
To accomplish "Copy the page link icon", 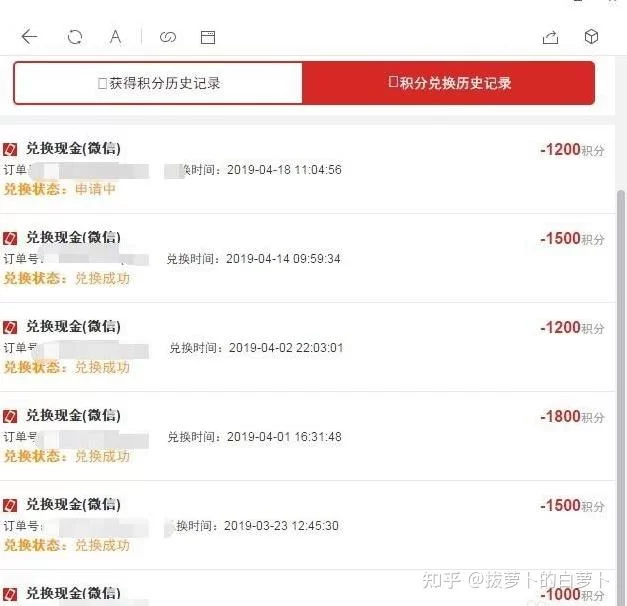I will click(x=168, y=37).
